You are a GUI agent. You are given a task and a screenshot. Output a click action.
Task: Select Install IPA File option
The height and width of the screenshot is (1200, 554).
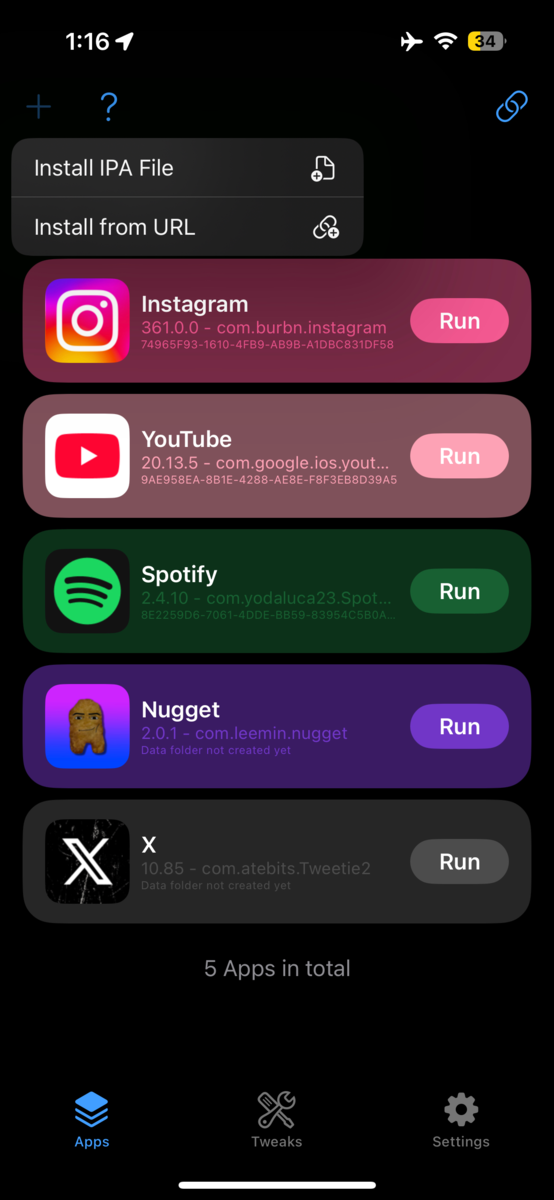point(187,168)
